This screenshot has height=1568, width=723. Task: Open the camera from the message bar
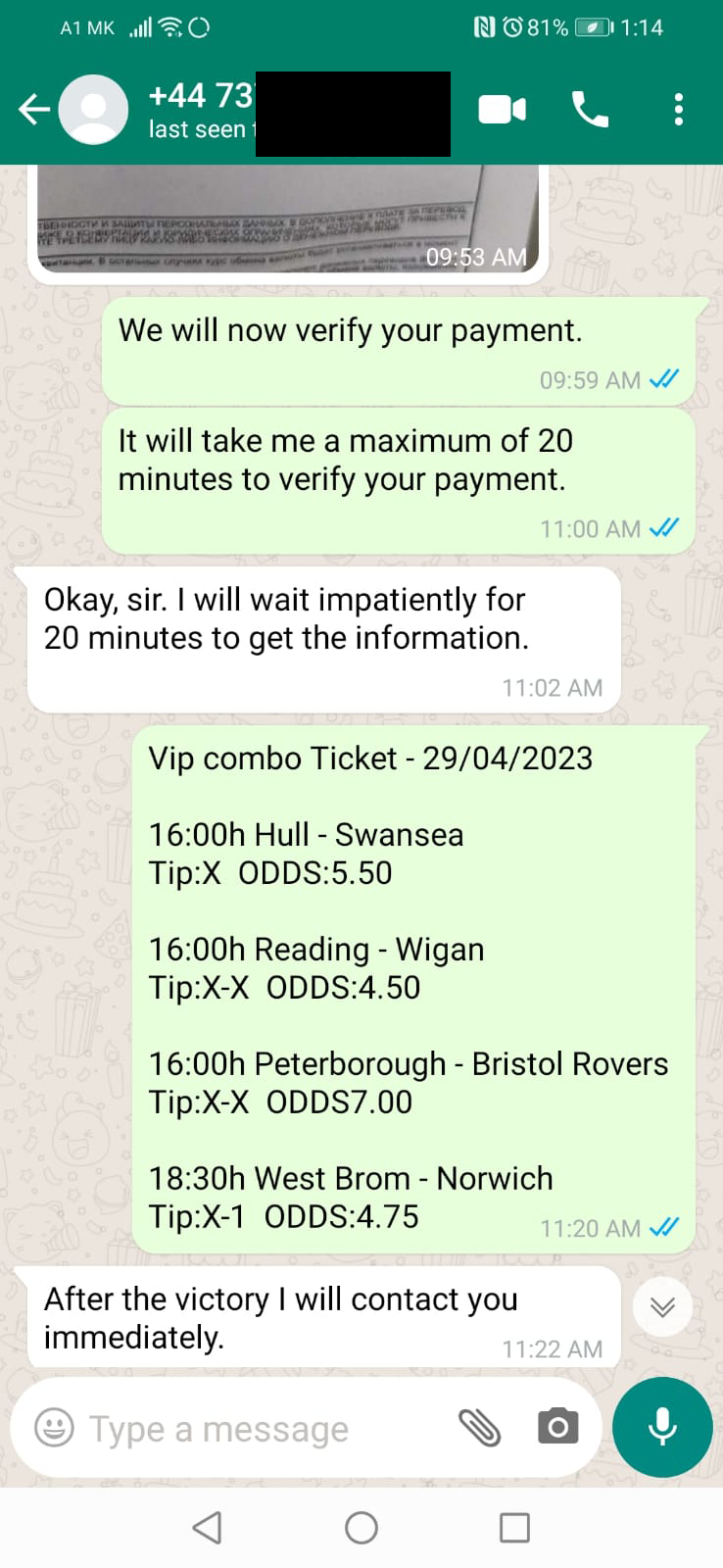(x=557, y=1427)
